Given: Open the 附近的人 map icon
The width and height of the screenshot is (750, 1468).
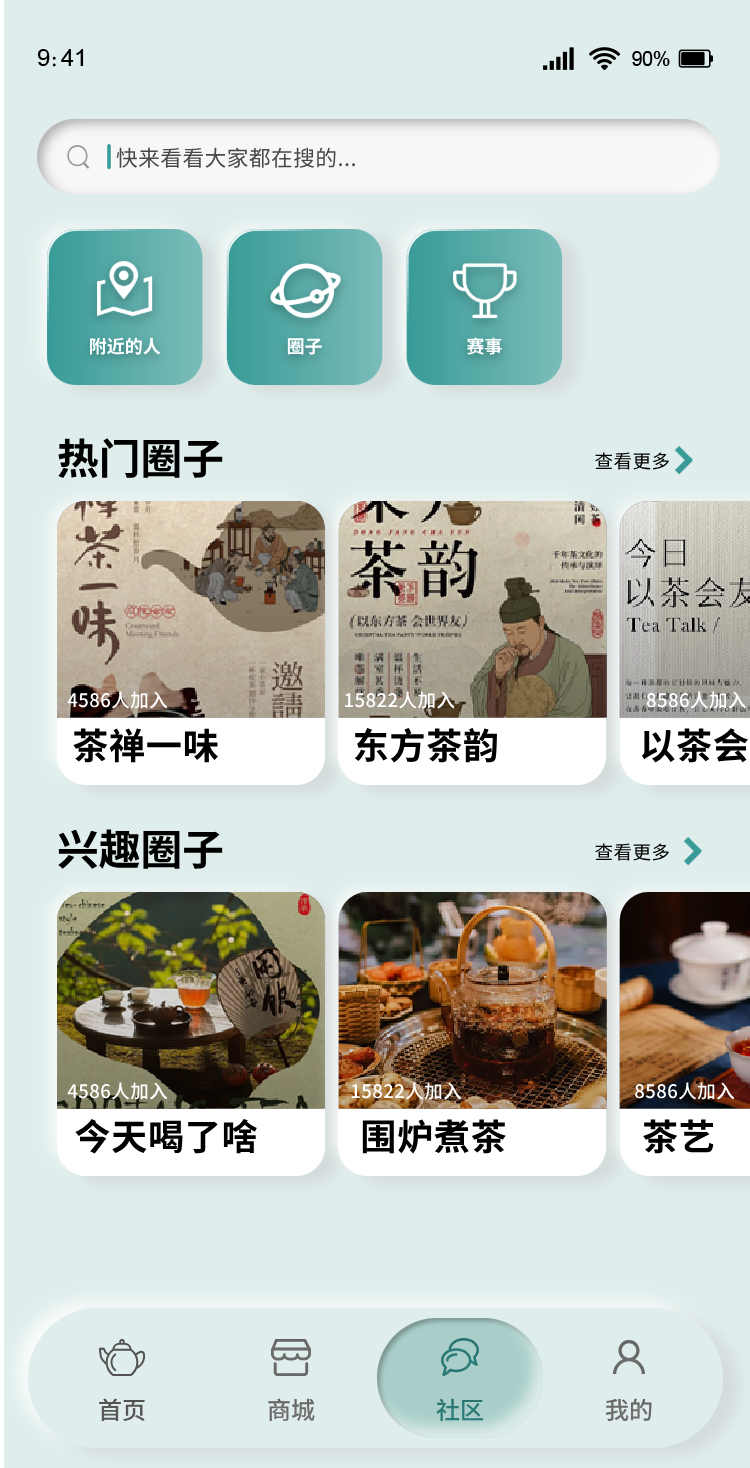Looking at the screenshot, I should [x=124, y=290].
